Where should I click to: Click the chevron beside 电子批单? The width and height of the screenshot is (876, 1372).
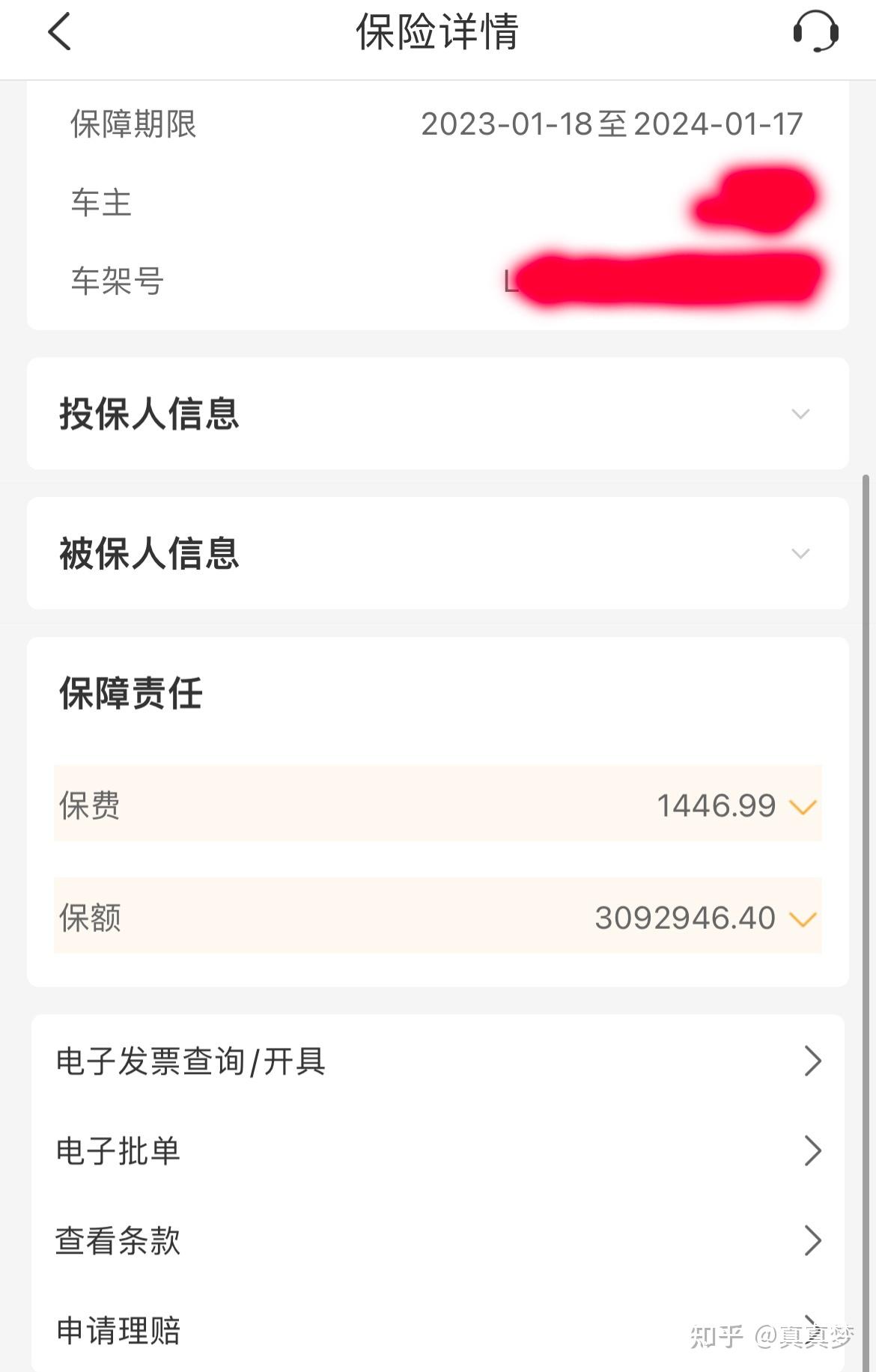[x=813, y=1151]
